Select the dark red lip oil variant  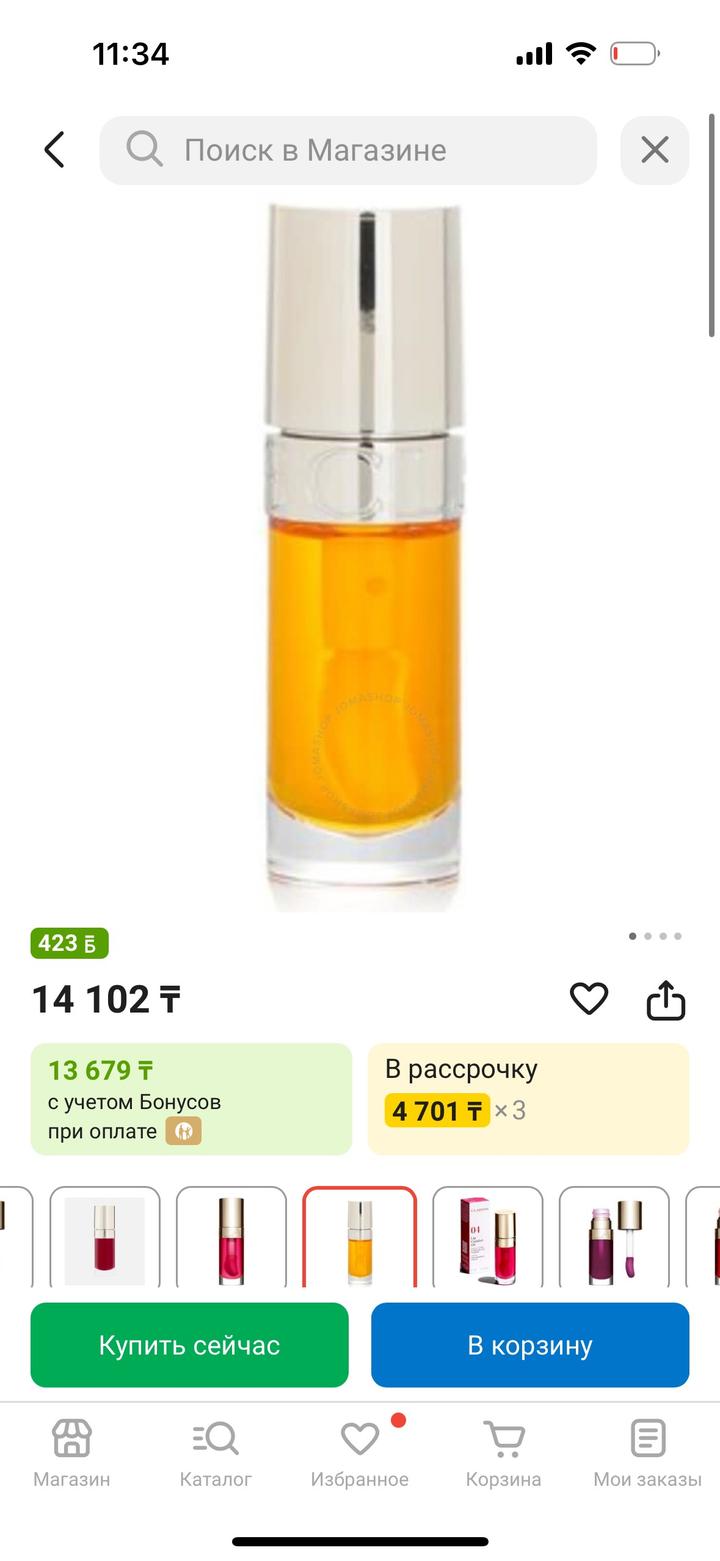pos(105,1240)
